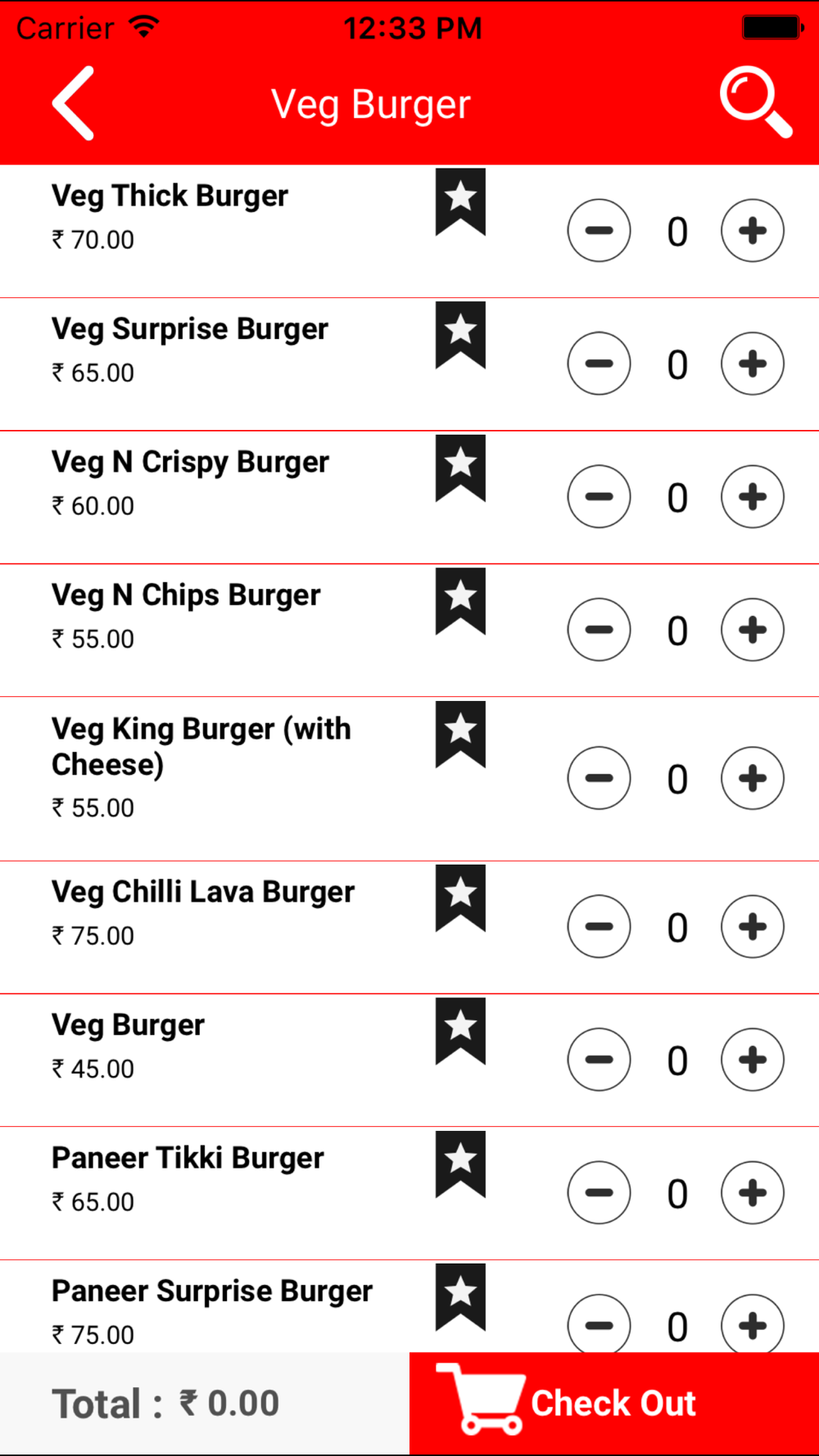
Task: Add one Paneer Tikki Burger
Action: click(753, 1193)
